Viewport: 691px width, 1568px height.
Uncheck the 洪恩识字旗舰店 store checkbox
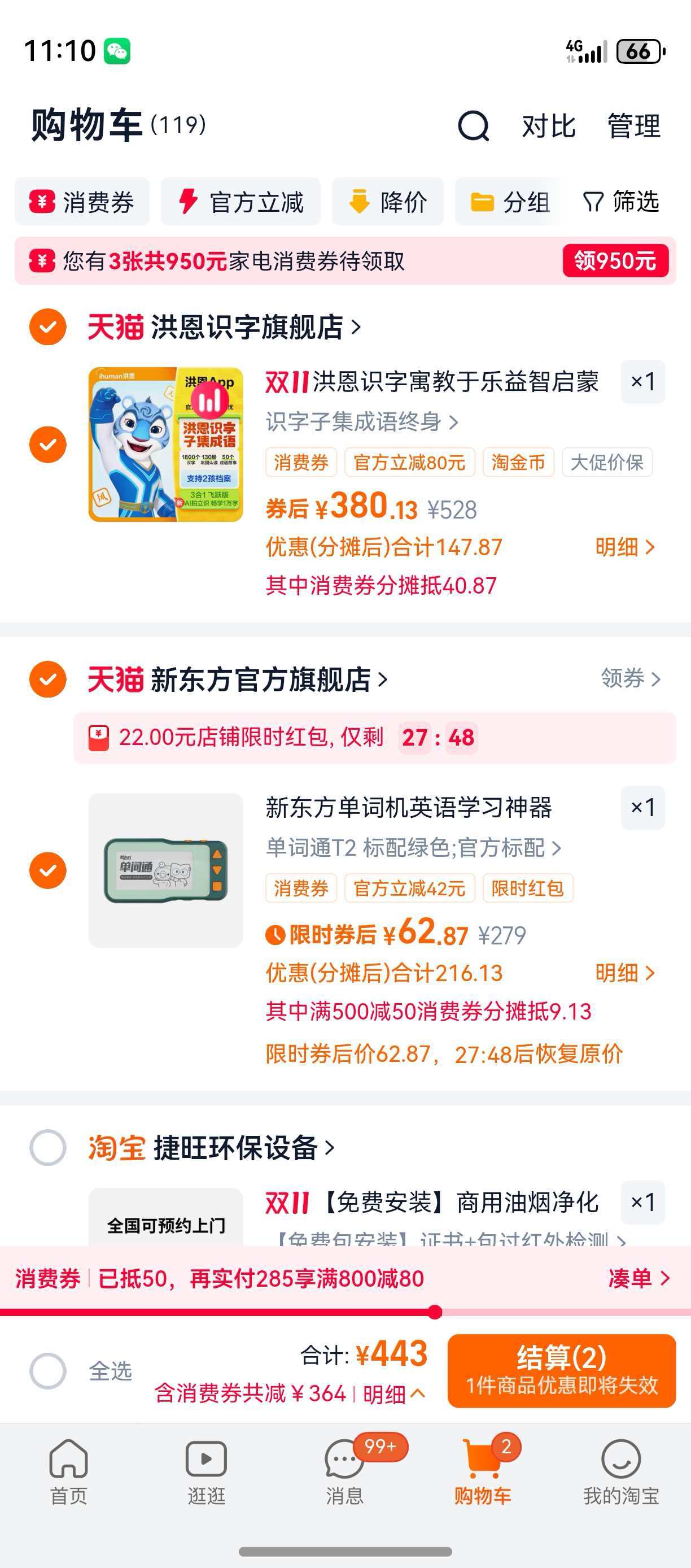click(48, 327)
